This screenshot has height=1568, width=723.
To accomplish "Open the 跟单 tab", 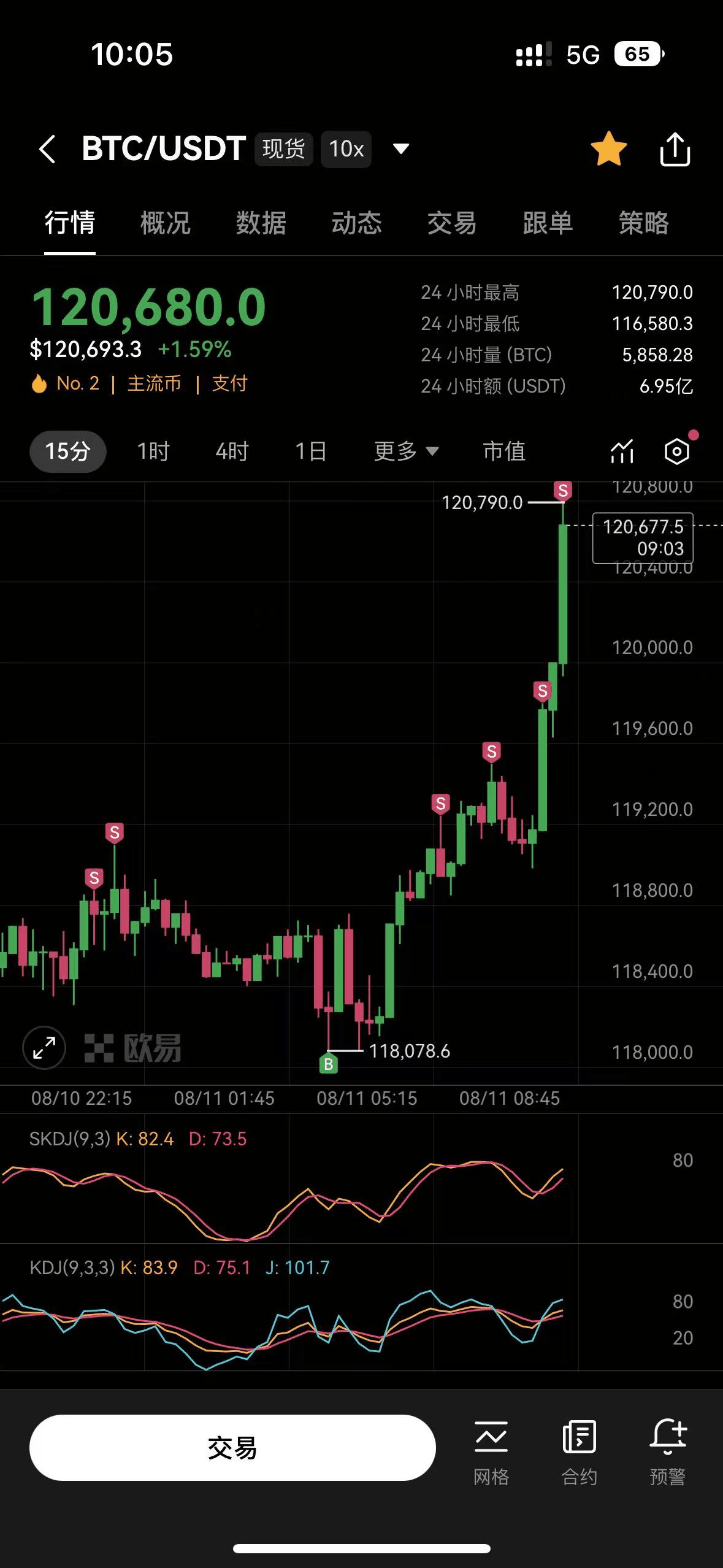I will (548, 223).
